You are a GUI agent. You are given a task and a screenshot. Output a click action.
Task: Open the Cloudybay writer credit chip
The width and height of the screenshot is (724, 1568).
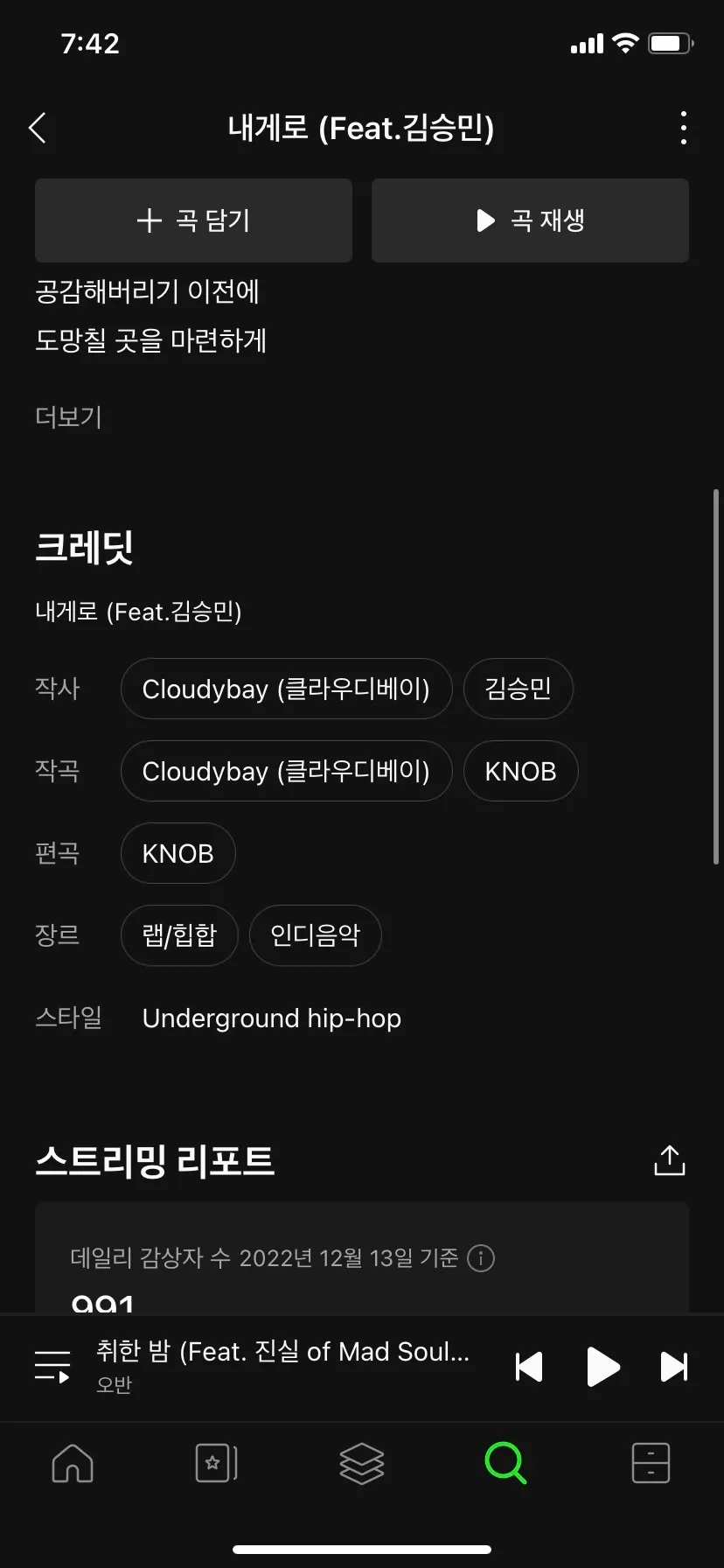pyautogui.click(x=286, y=689)
